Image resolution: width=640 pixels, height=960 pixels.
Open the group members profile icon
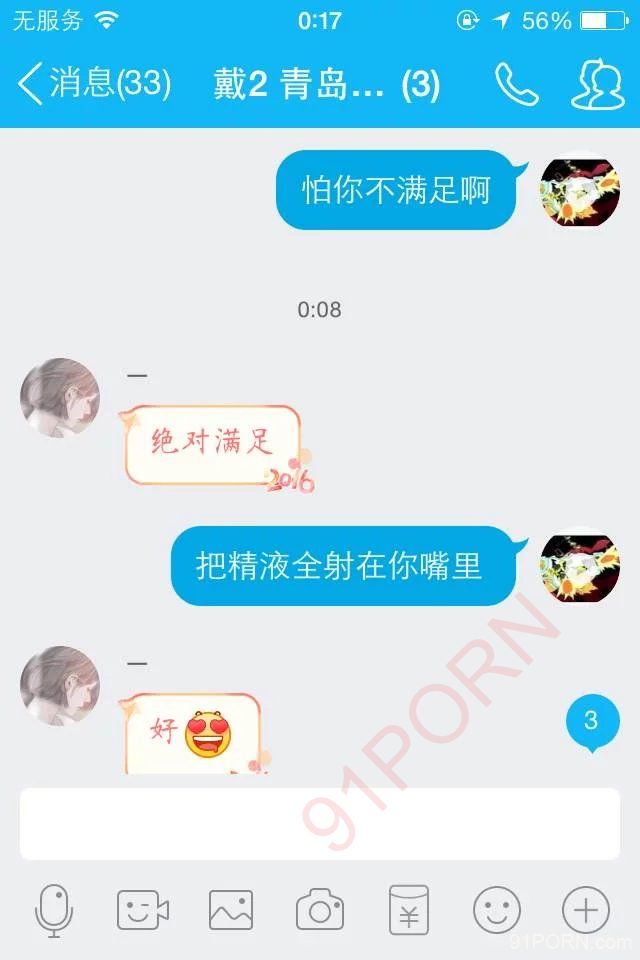597,85
